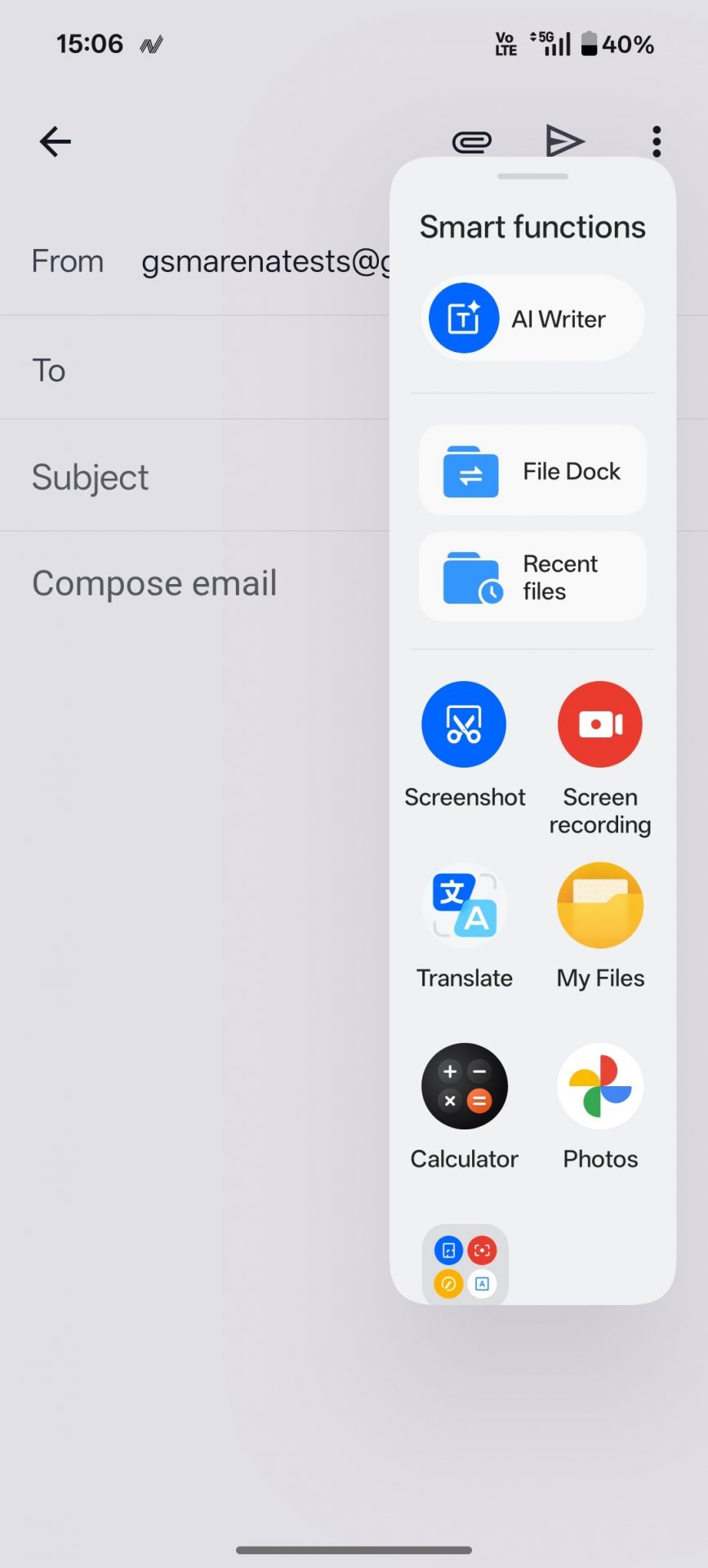Open Google Photos

coord(600,1087)
